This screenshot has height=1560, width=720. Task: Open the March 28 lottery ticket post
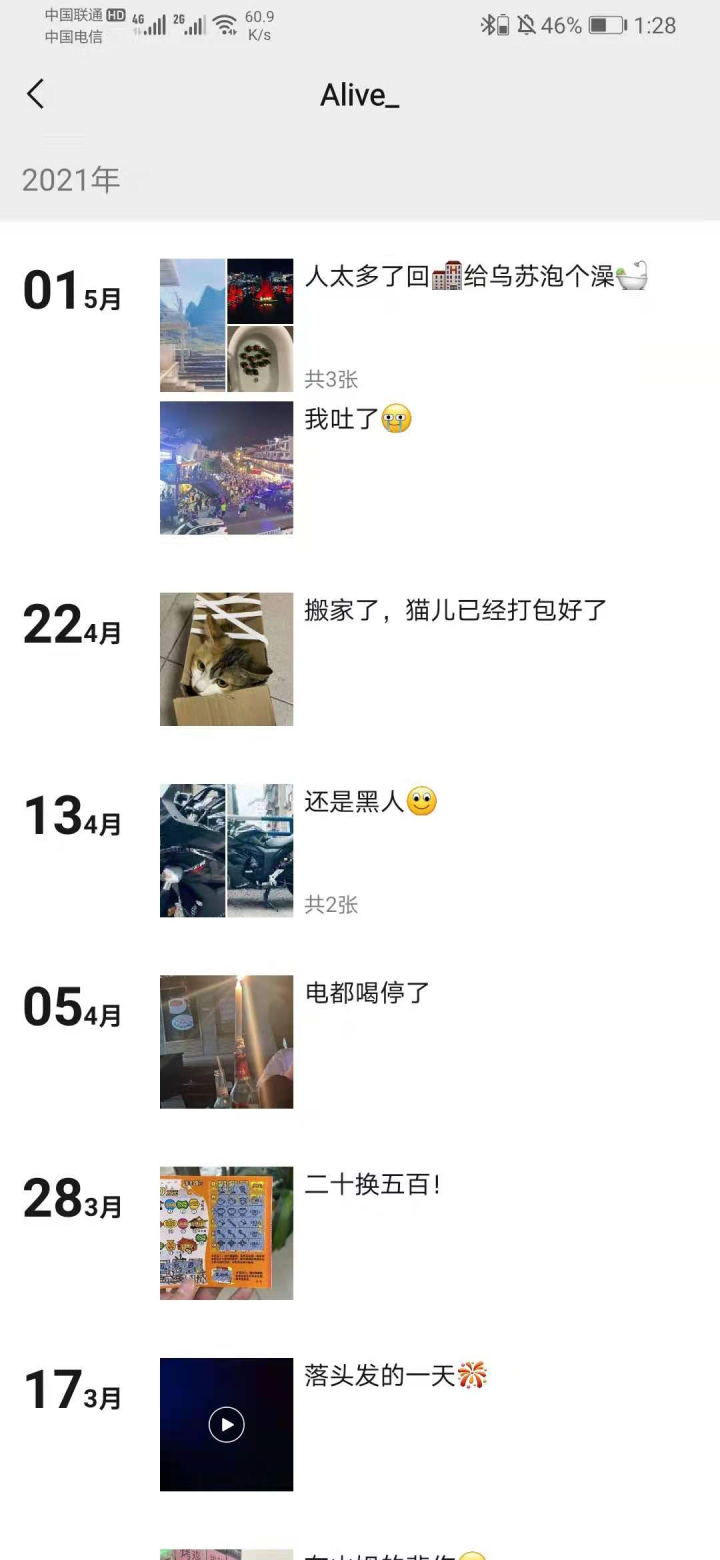[227, 1233]
